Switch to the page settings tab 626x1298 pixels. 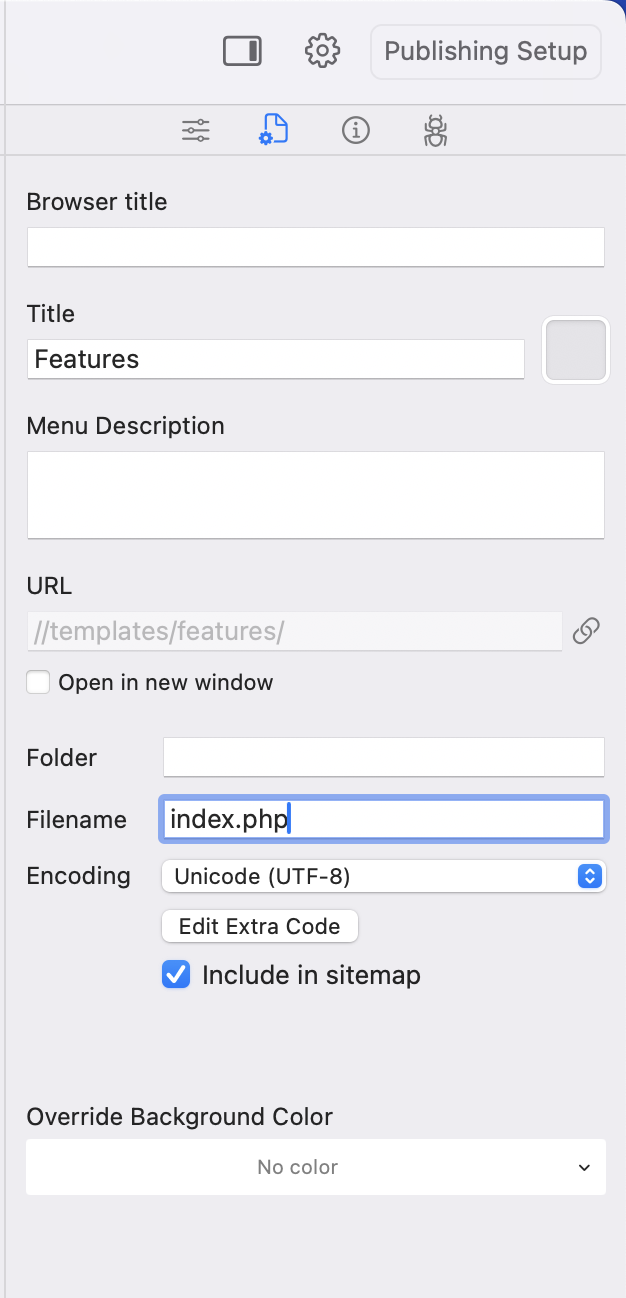(x=273, y=130)
